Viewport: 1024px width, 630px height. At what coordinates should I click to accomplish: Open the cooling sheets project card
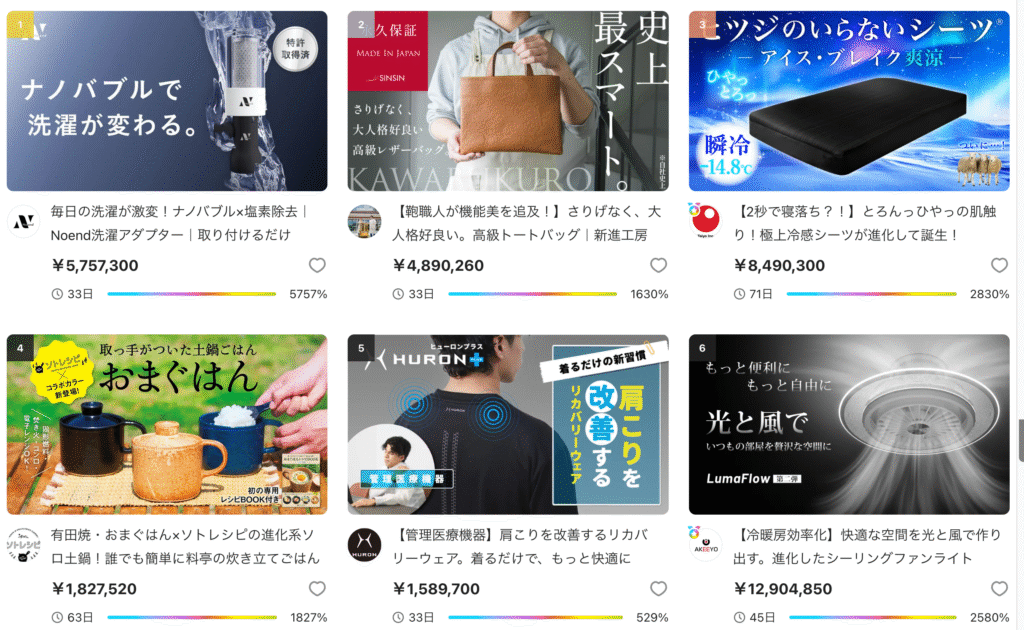[849, 101]
